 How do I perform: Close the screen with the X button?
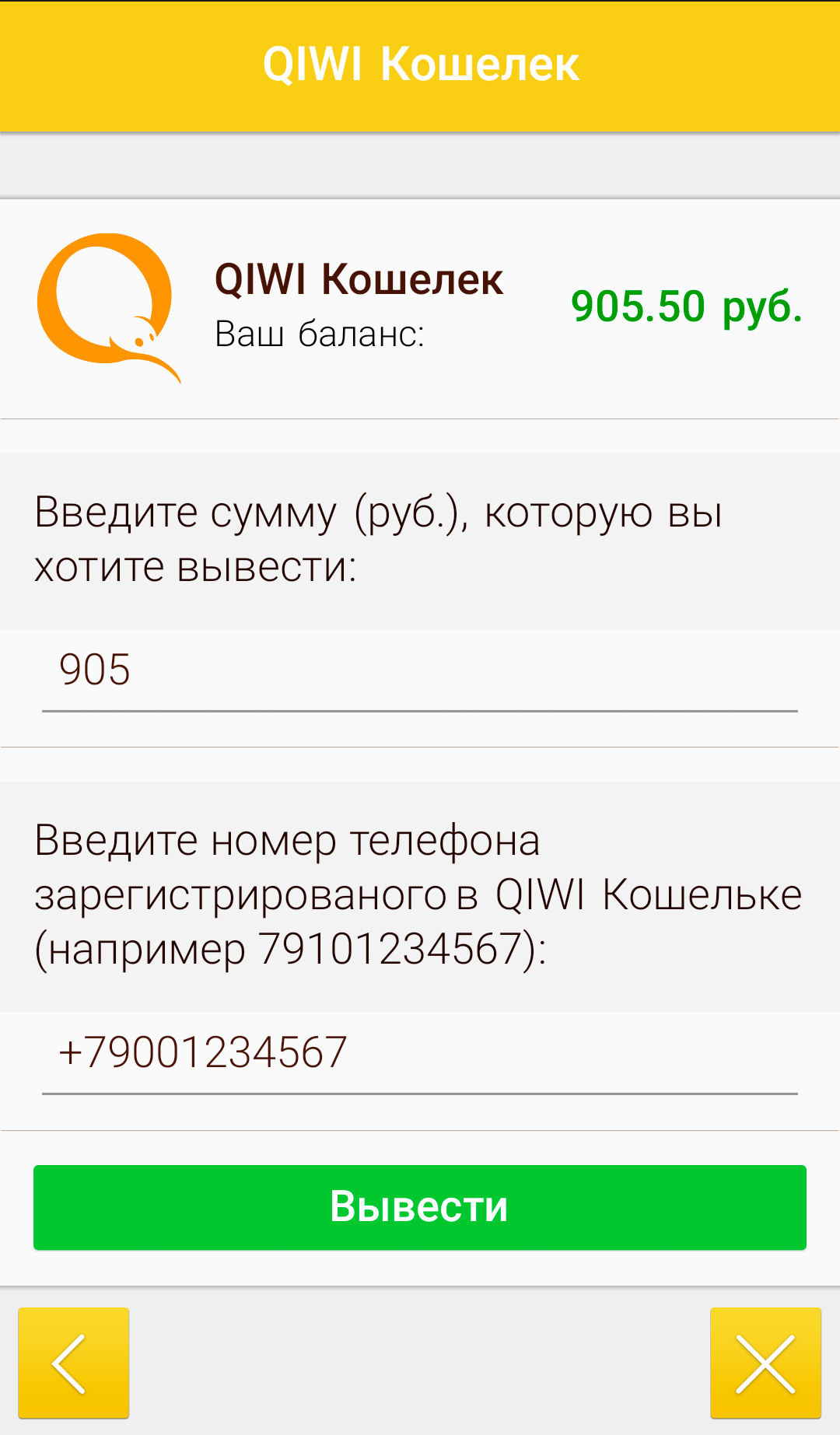click(765, 1363)
